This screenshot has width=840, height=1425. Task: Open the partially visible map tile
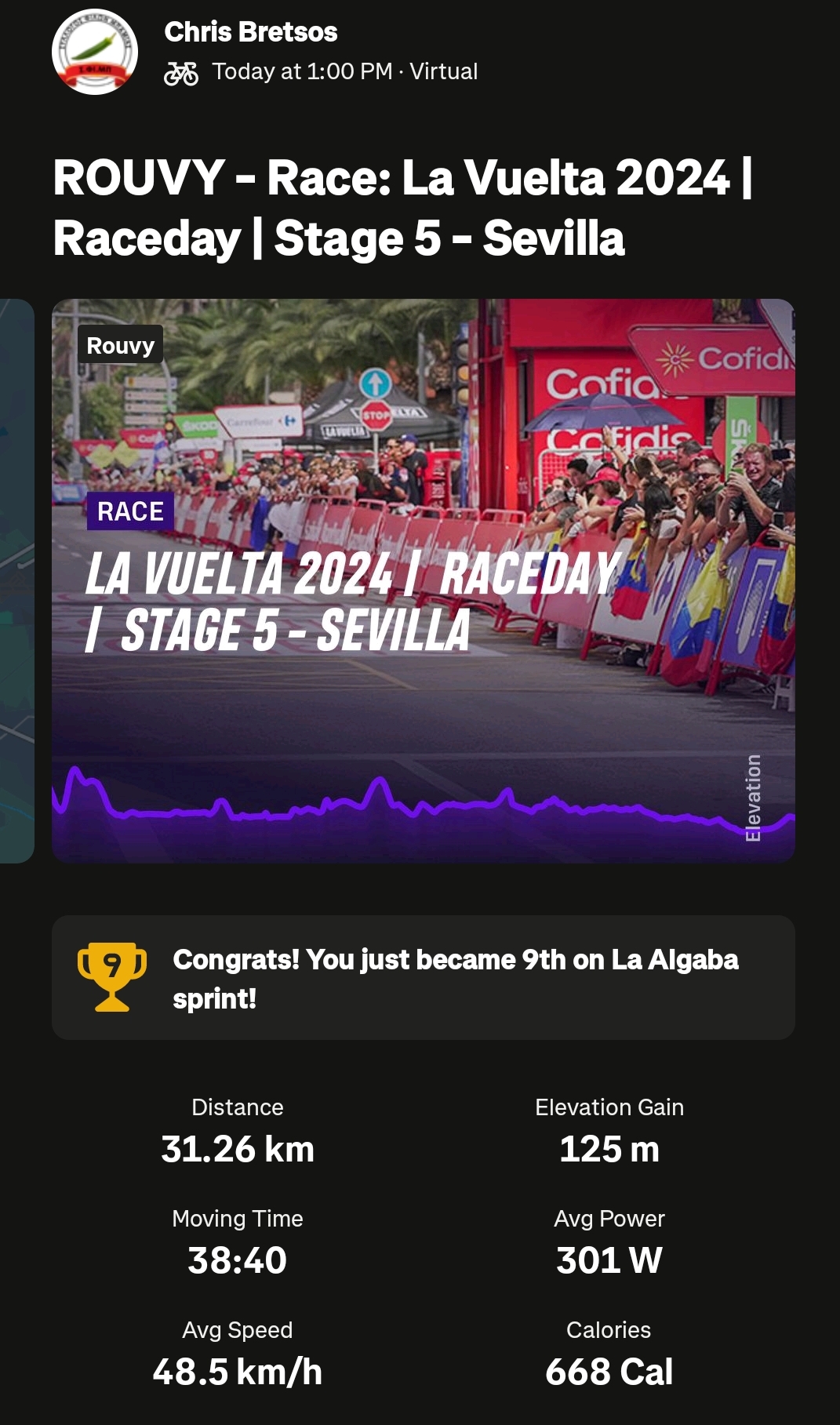pos(16,580)
